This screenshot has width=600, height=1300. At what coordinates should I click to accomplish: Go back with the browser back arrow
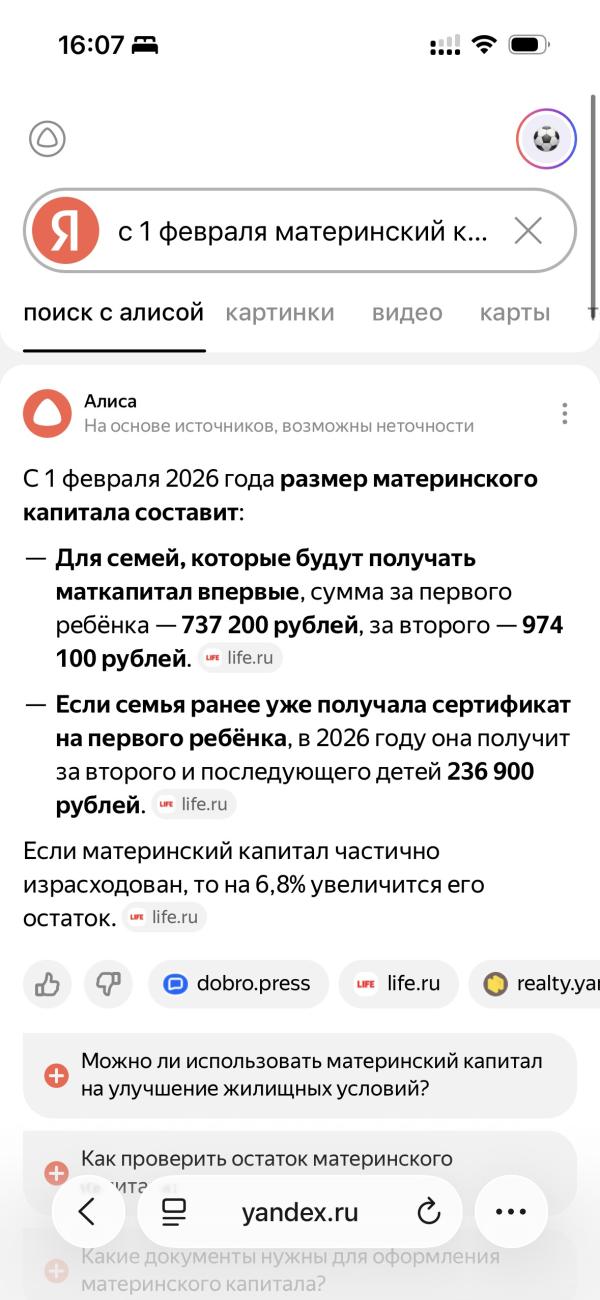tap(88, 1212)
